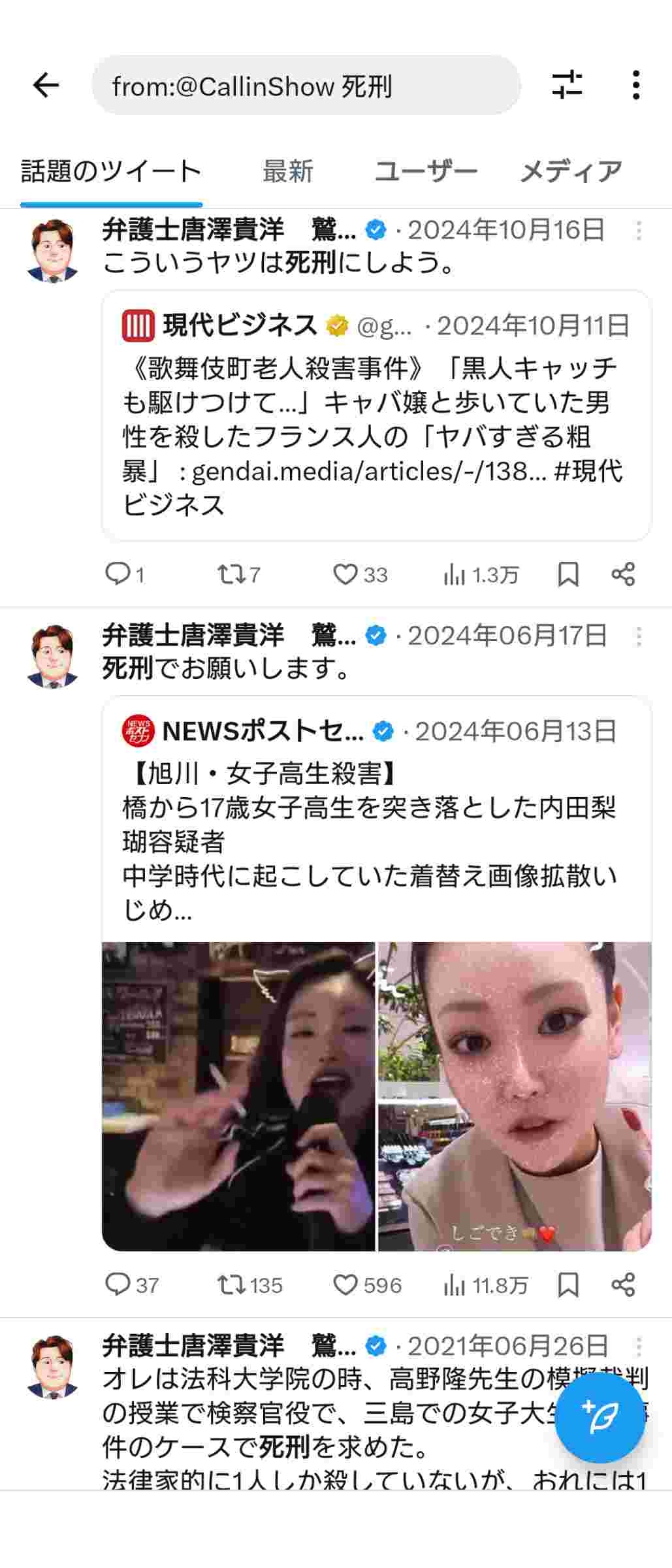Image resolution: width=672 pixels, height=1568 pixels.
Task: Open the search filter settings icon
Action: tap(566, 85)
